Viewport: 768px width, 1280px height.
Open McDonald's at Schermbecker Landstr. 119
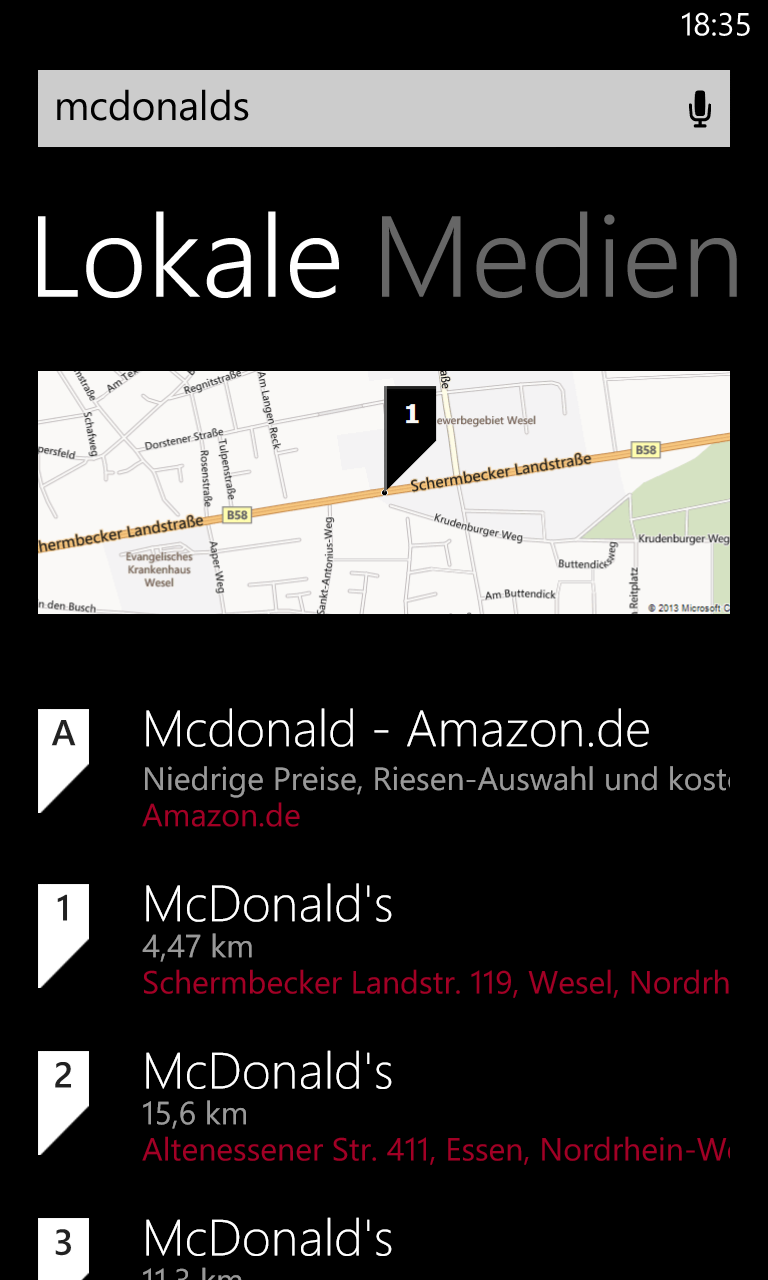[x=384, y=938]
